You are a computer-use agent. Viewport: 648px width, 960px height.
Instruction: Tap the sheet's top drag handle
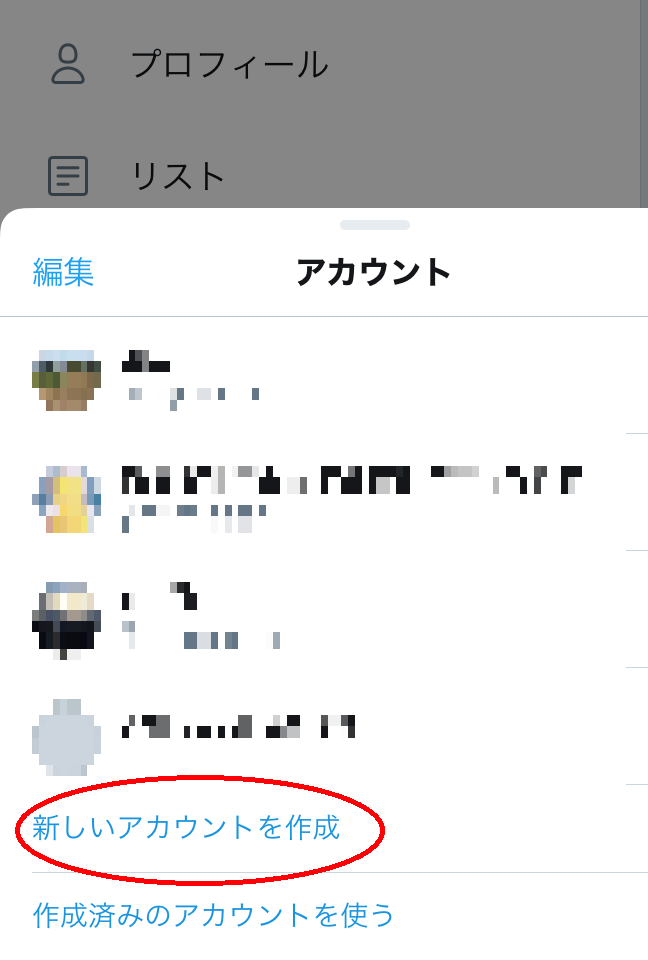(374, 225)
